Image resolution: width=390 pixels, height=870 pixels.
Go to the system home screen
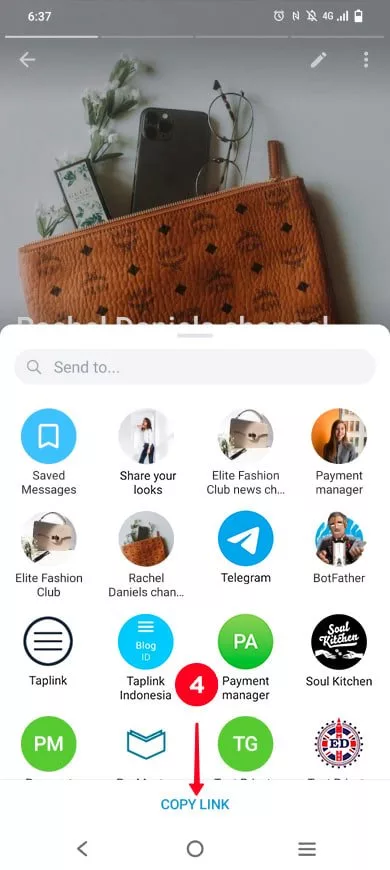(195, 848)
